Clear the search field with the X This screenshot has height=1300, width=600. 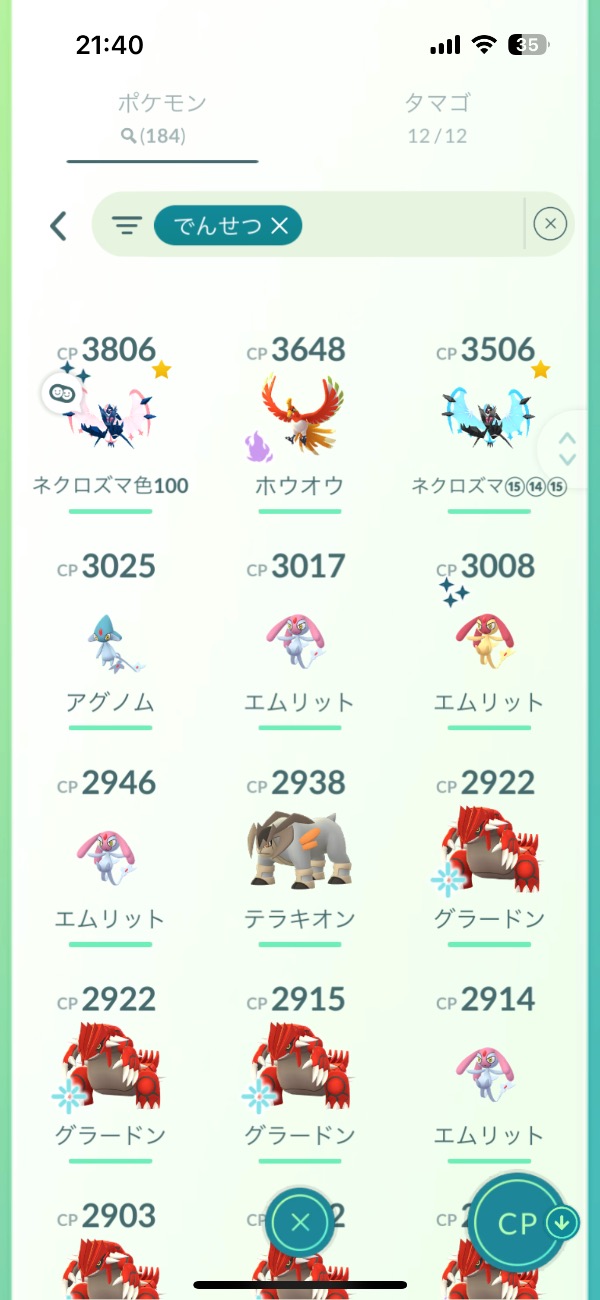[x=550, y=225]
